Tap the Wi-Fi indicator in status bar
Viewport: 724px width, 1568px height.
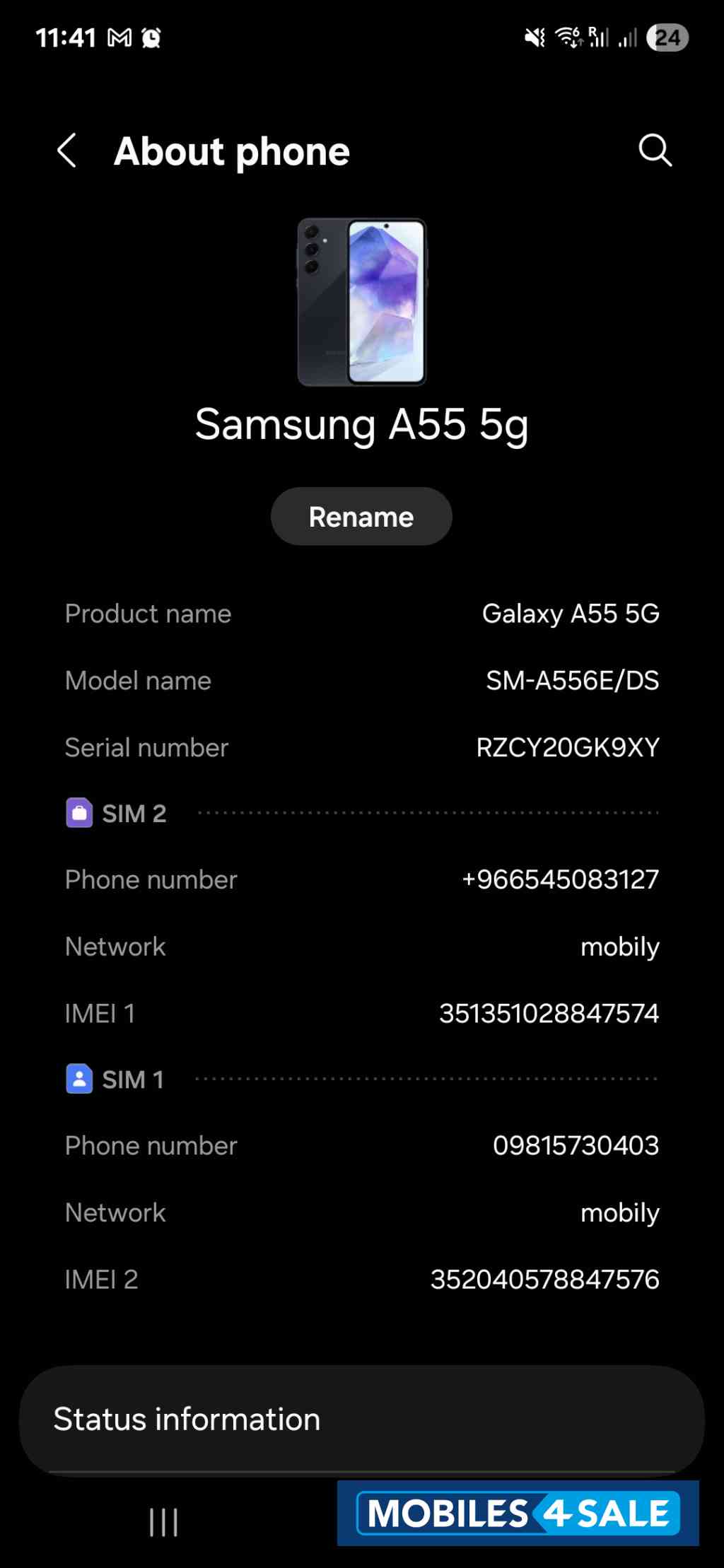570,37
